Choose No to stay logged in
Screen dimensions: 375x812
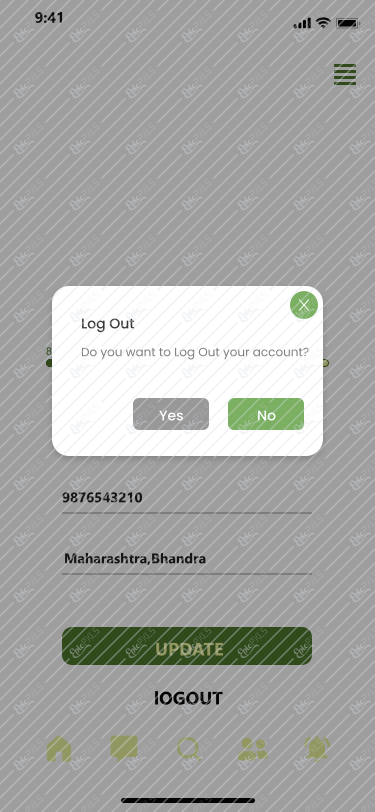(266, 414)
